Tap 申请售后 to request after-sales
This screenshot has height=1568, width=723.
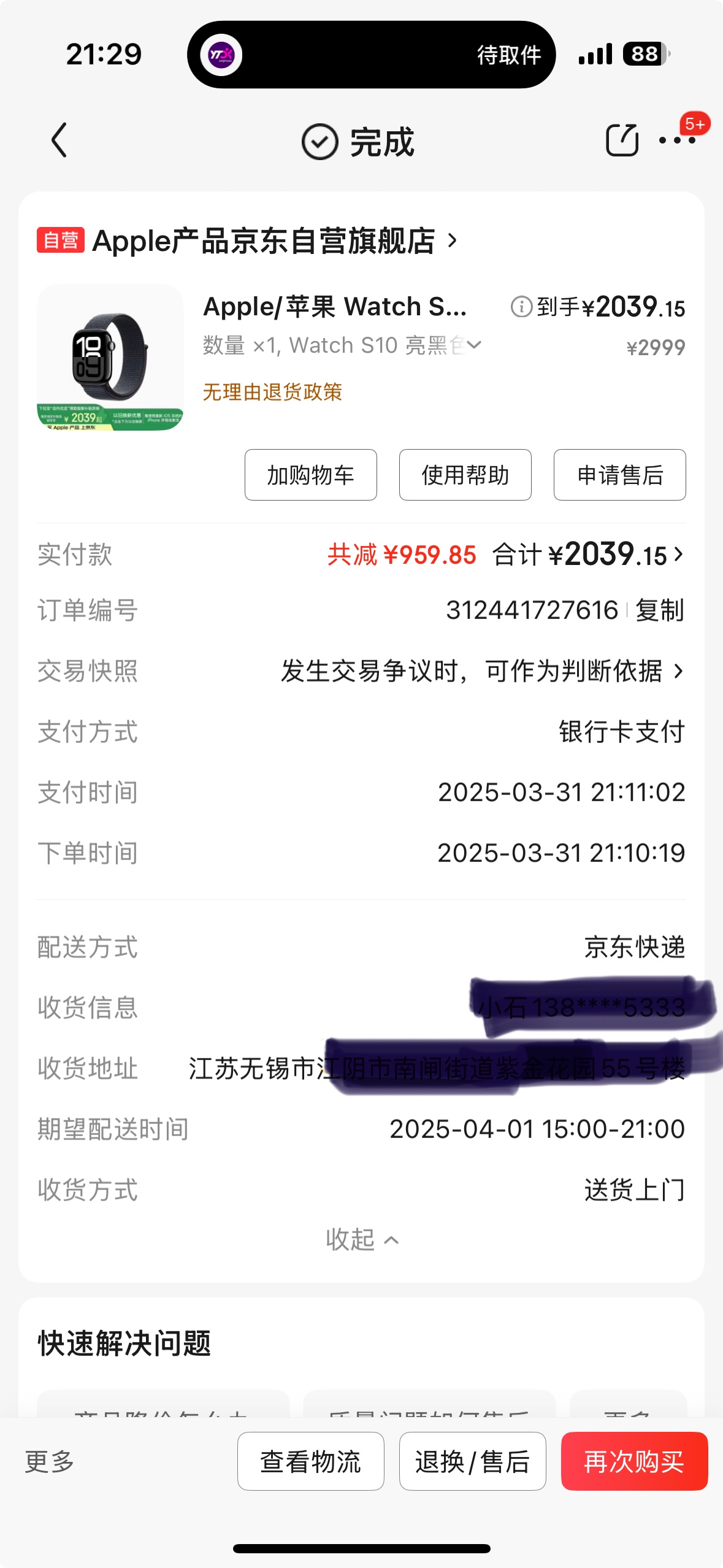click(619, 475)
